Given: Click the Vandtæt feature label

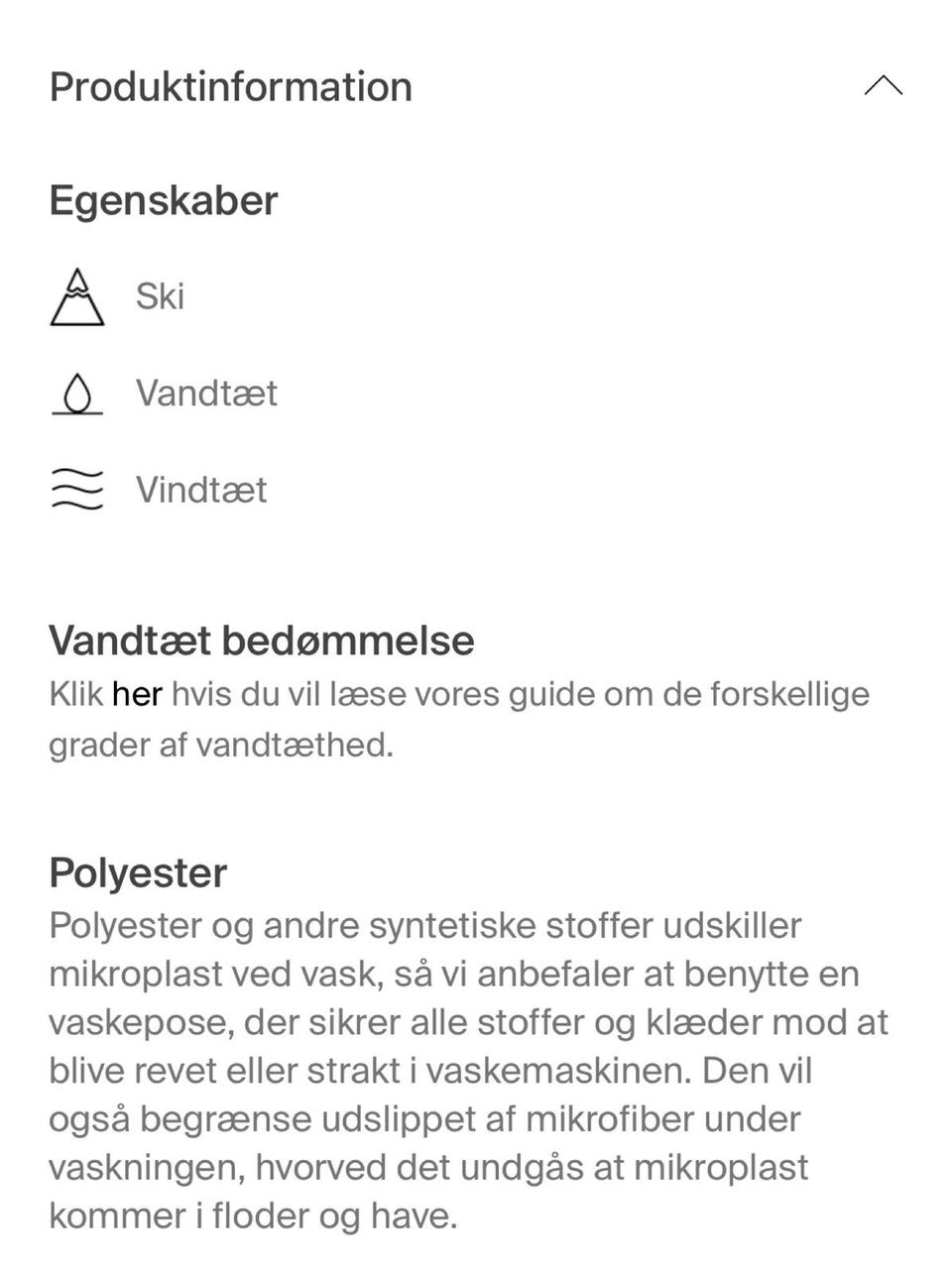Looking at the screenshot, I should point(207,393).
